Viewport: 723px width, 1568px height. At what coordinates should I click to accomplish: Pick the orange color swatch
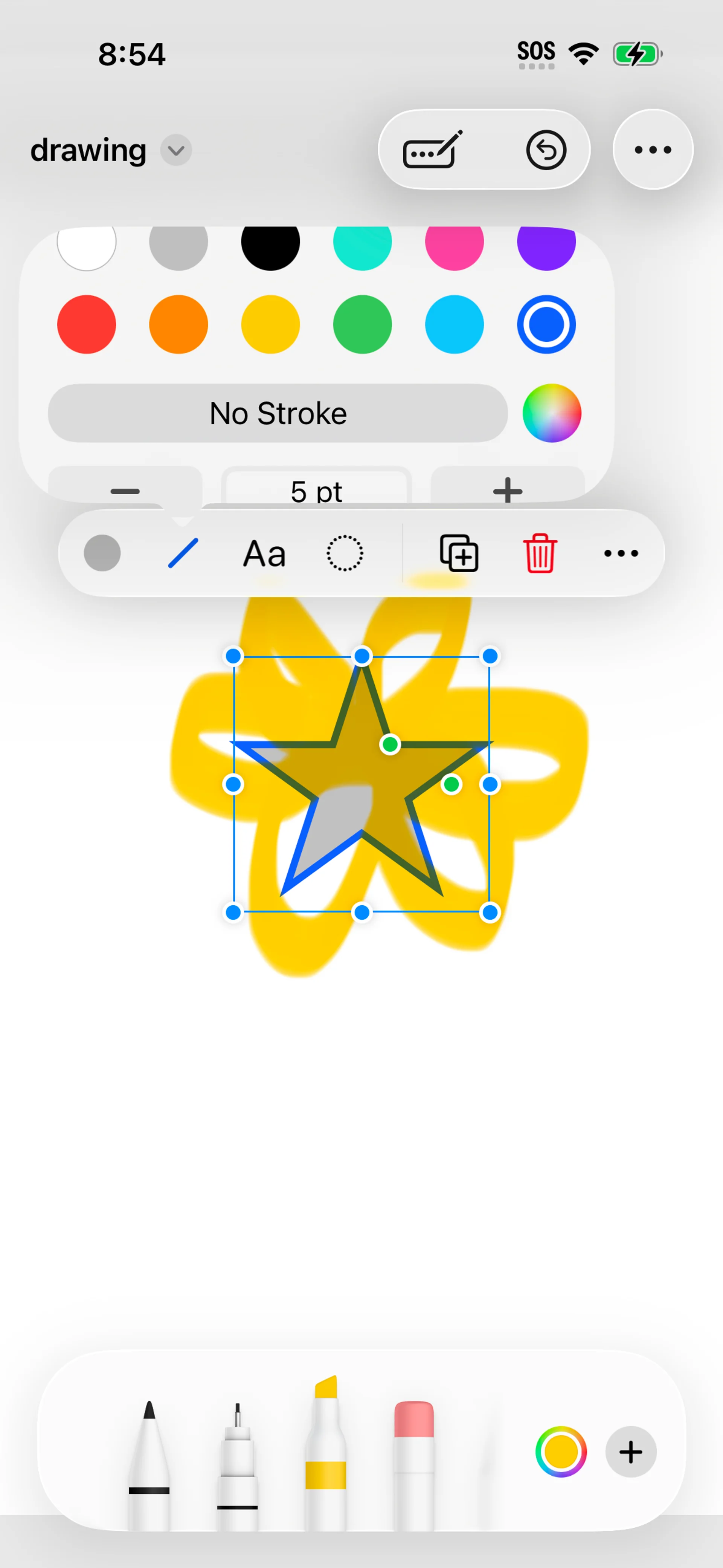click(178, 324)
